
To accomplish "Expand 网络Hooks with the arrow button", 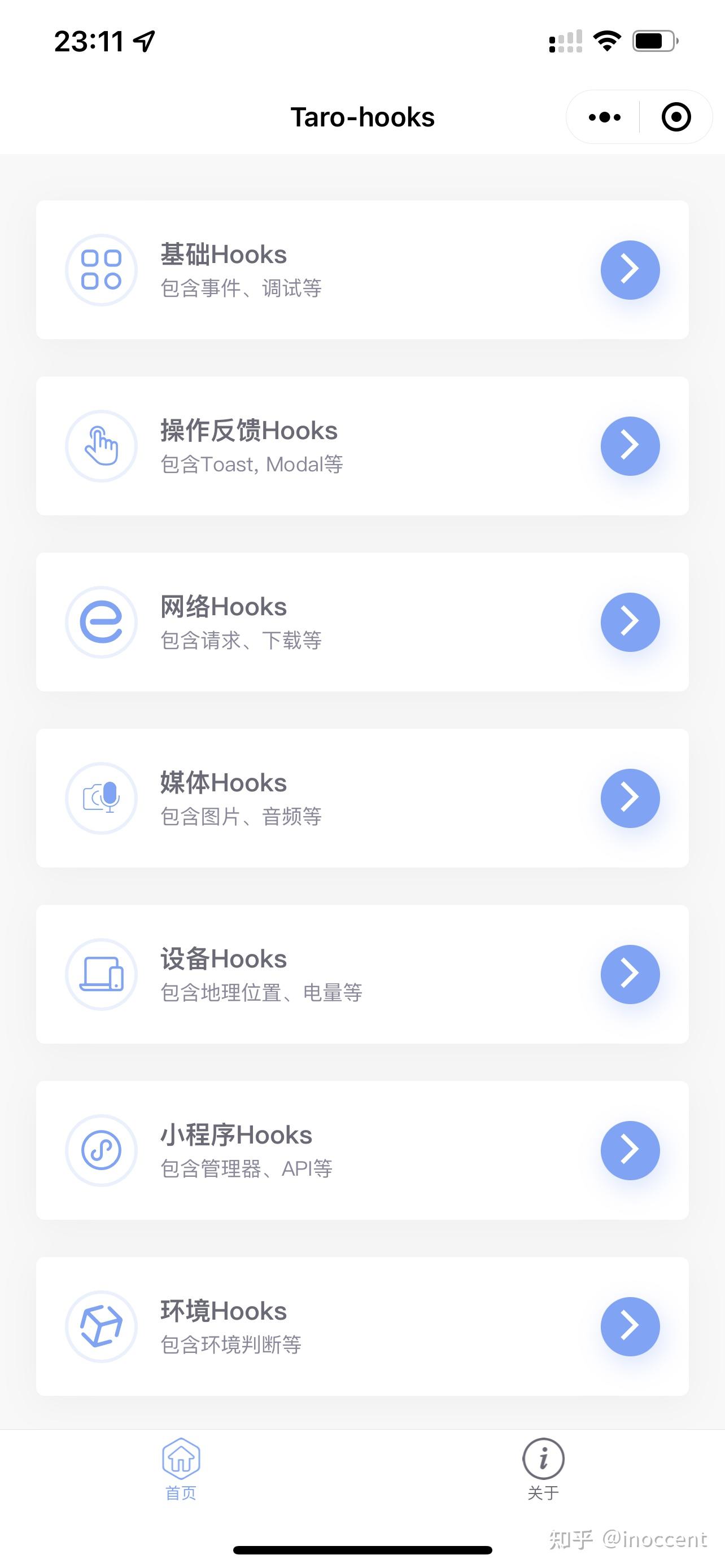I will pyautogui.click(x=630, y=621).
